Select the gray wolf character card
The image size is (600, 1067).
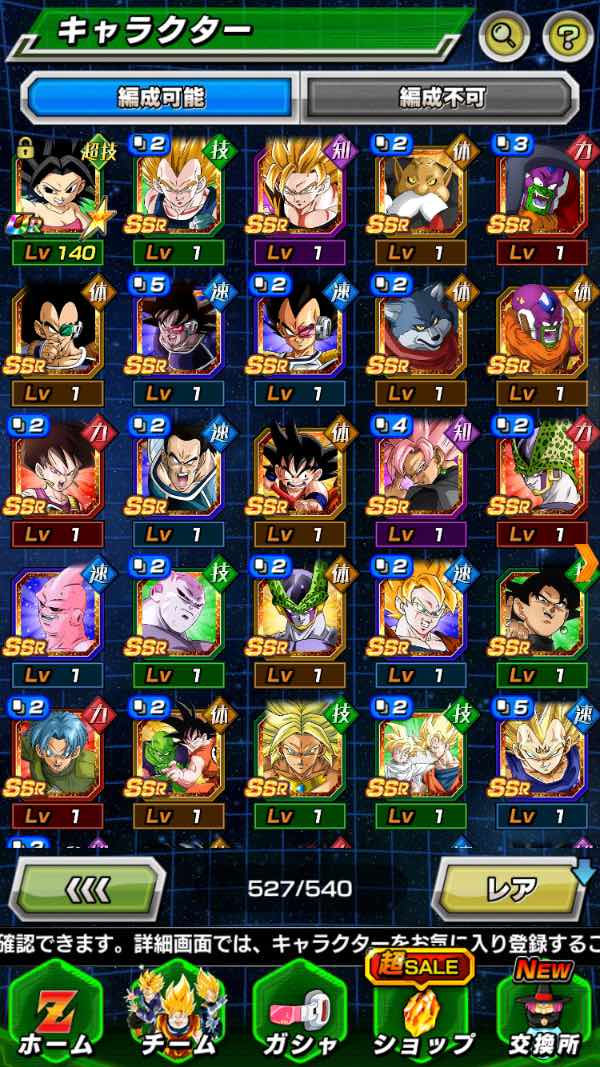tap(421, 335)
